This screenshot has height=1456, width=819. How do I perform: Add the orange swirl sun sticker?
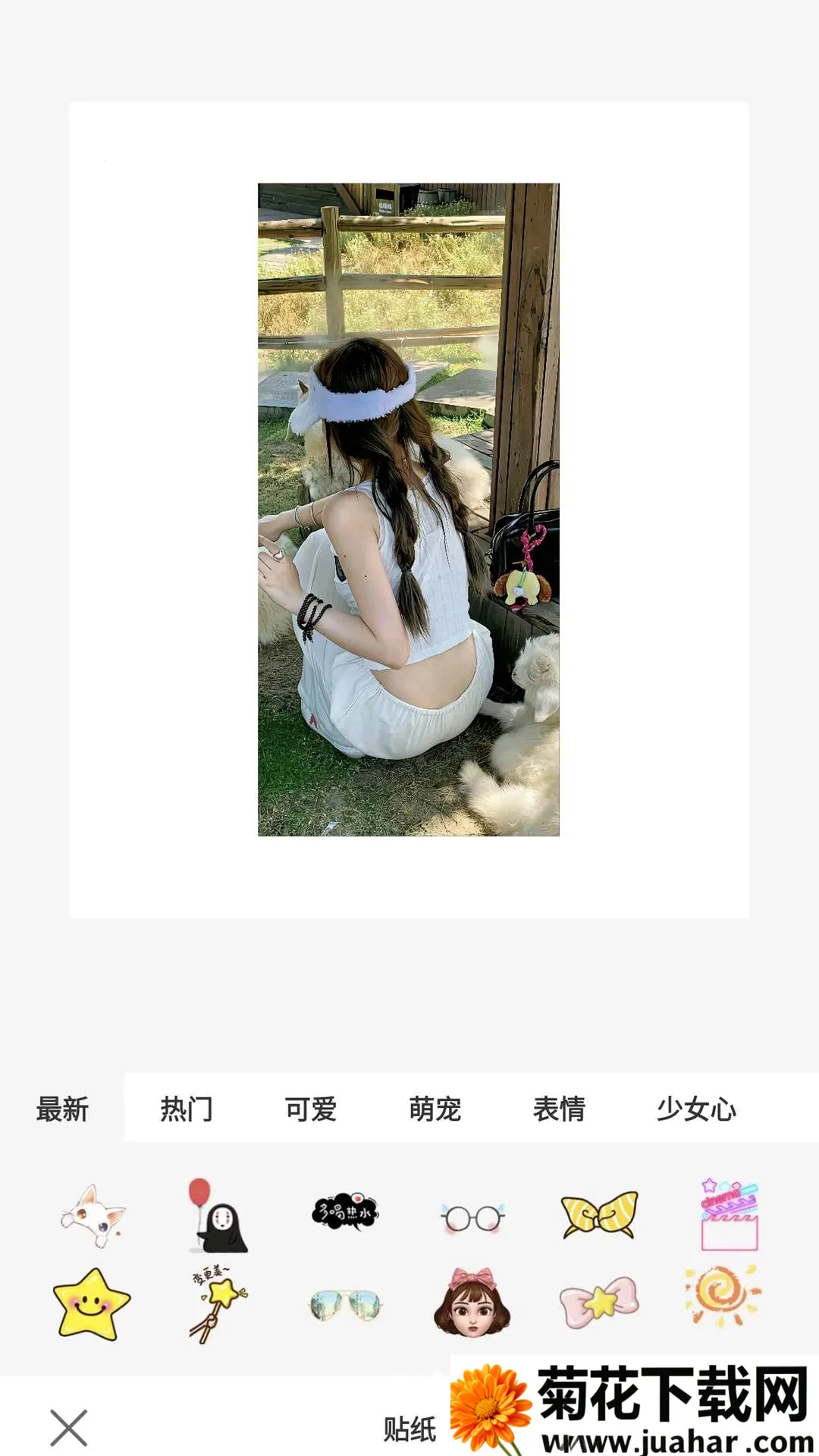point(723,1295)
